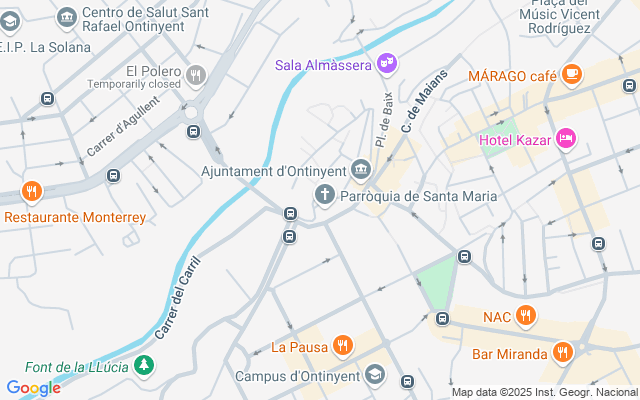Tap the Ajuntament d'Ontinyent marker

pyautogui.click(x=361, y=171)
